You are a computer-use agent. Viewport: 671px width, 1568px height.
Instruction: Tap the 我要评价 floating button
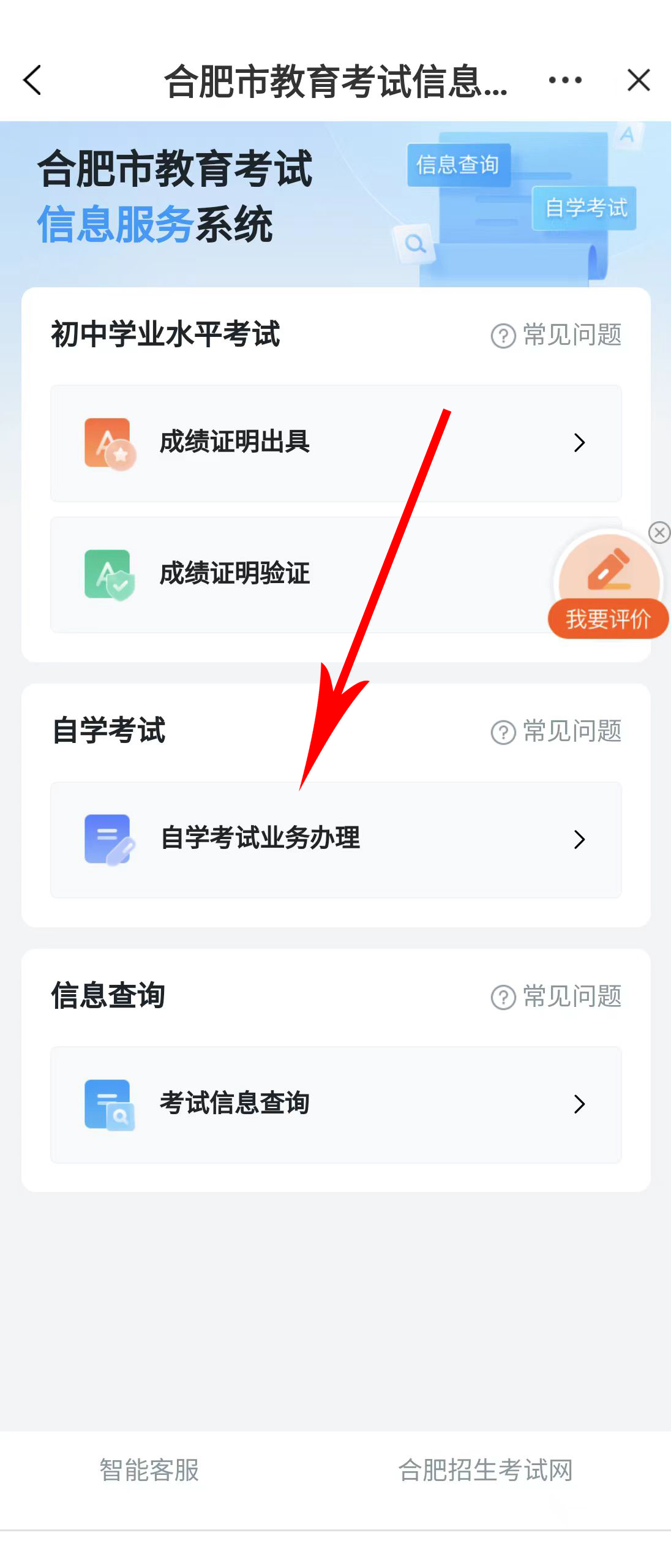click(608, 589)
